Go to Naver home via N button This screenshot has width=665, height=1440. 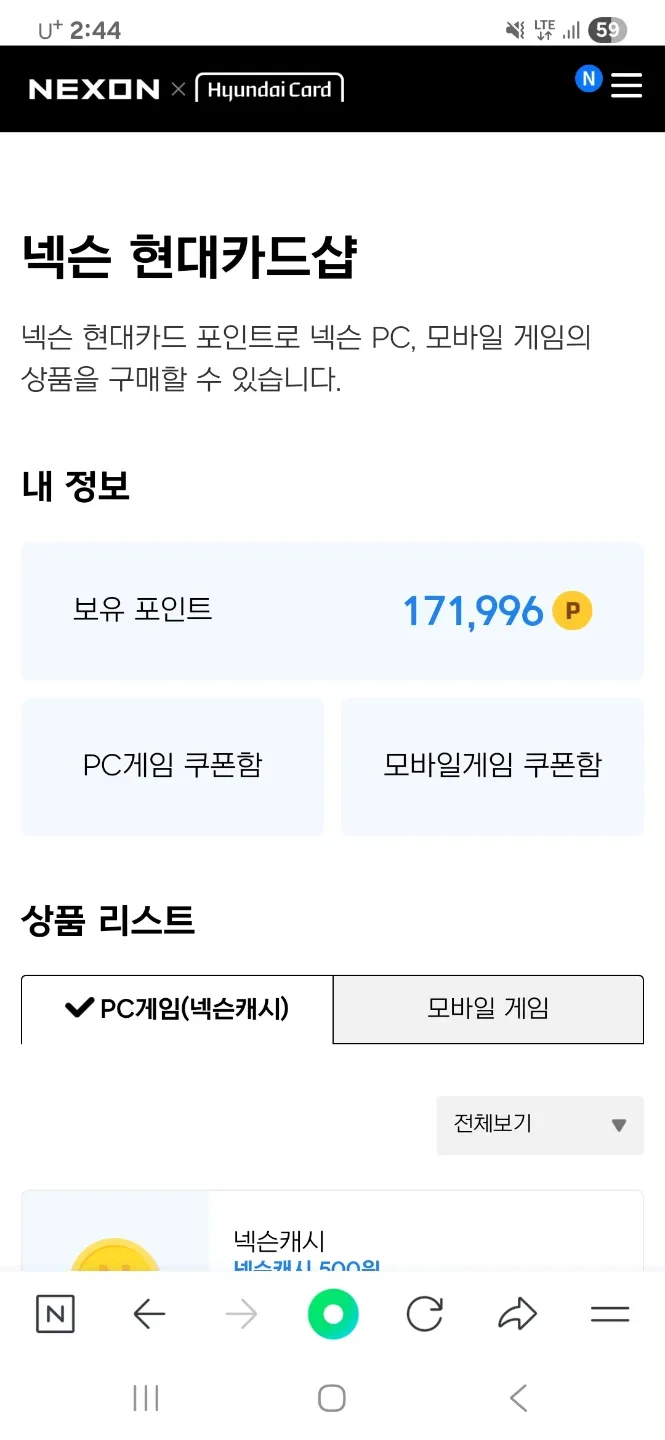coord(55,1314)
